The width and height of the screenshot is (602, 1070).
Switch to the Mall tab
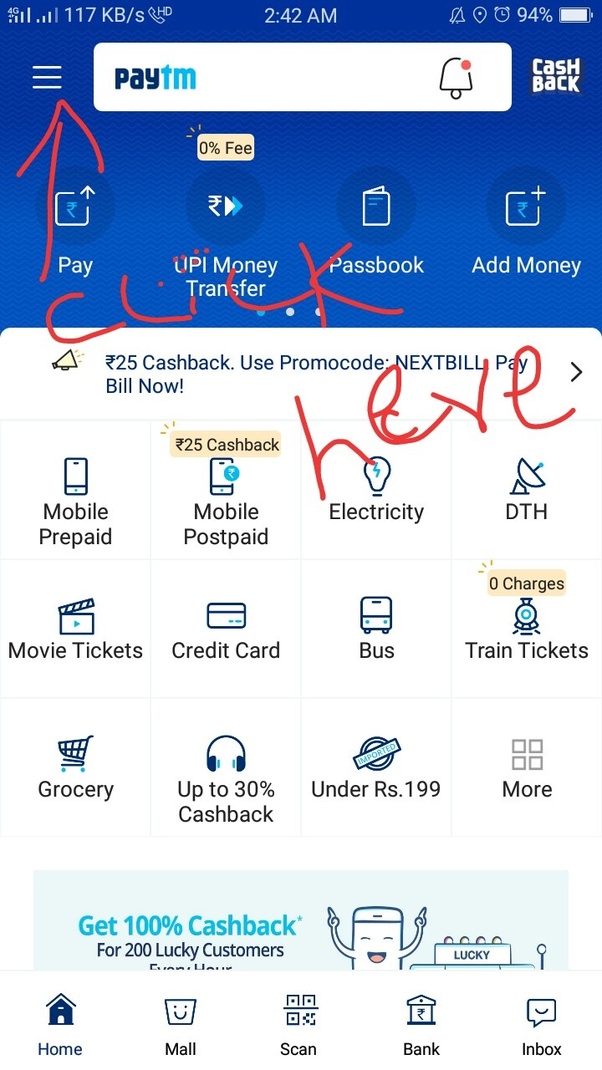pyautogui.click(x=180, y=1025)
